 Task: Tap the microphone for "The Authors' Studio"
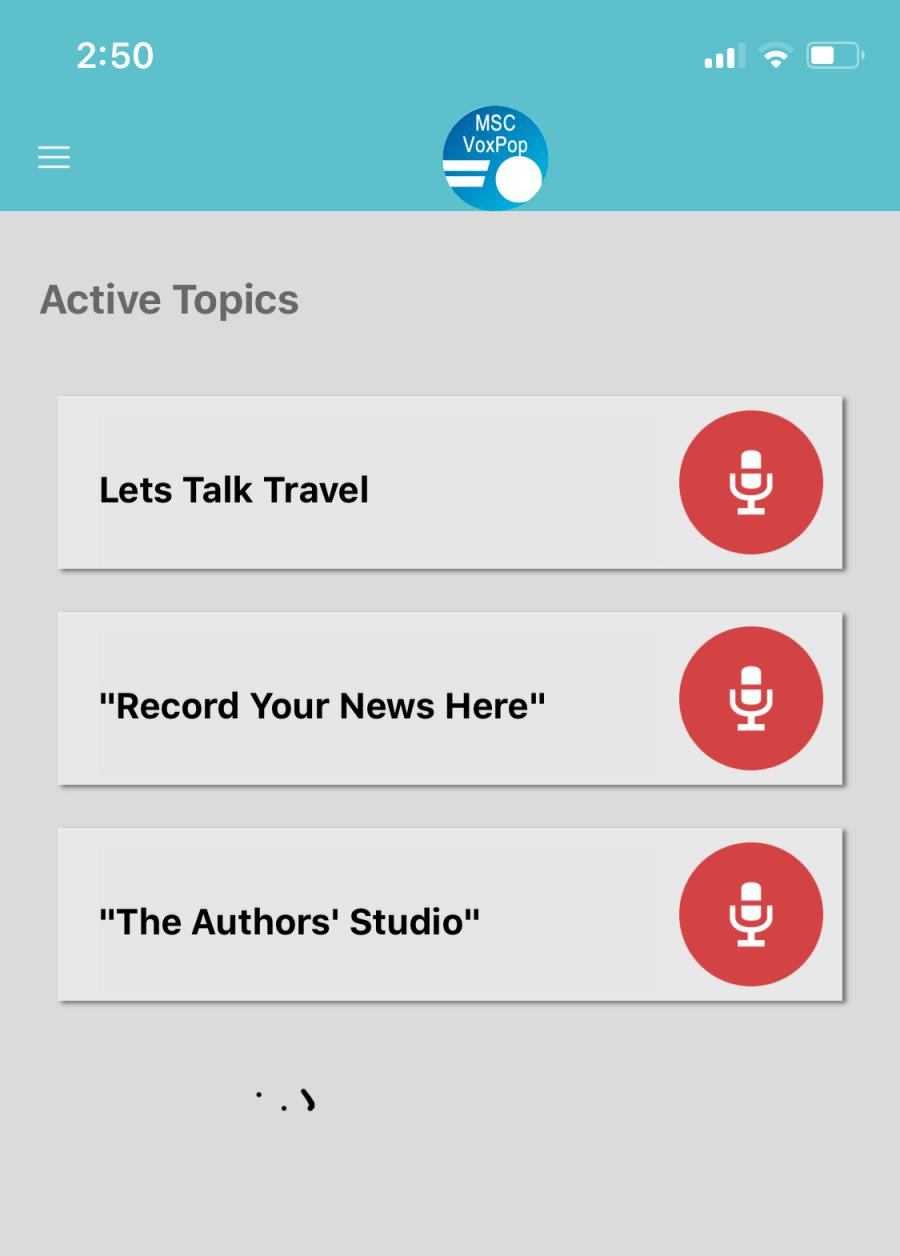tap(751, 914)
